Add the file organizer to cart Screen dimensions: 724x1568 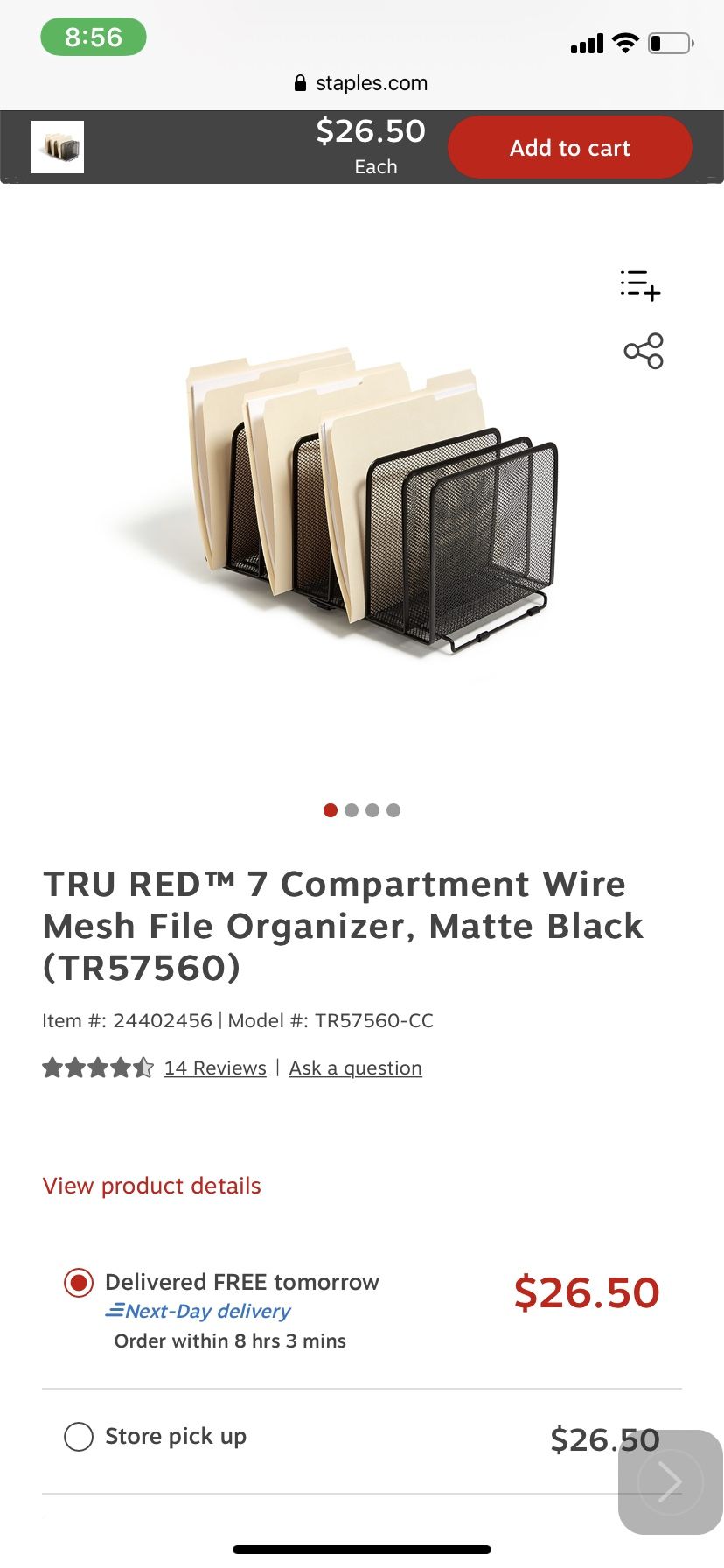point(569,148)
